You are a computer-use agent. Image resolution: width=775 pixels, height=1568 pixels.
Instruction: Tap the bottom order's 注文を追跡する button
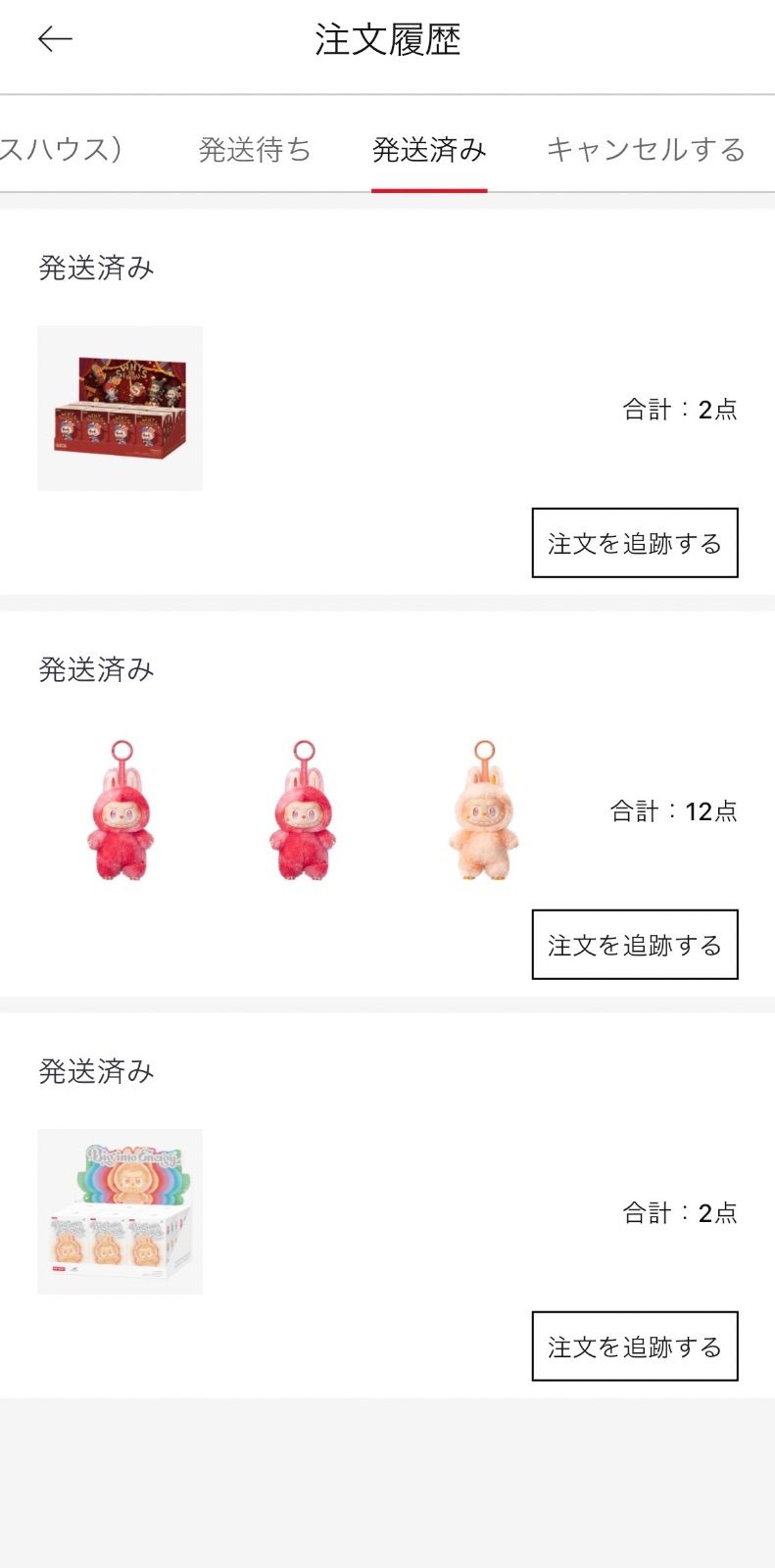coord(634,1347)
